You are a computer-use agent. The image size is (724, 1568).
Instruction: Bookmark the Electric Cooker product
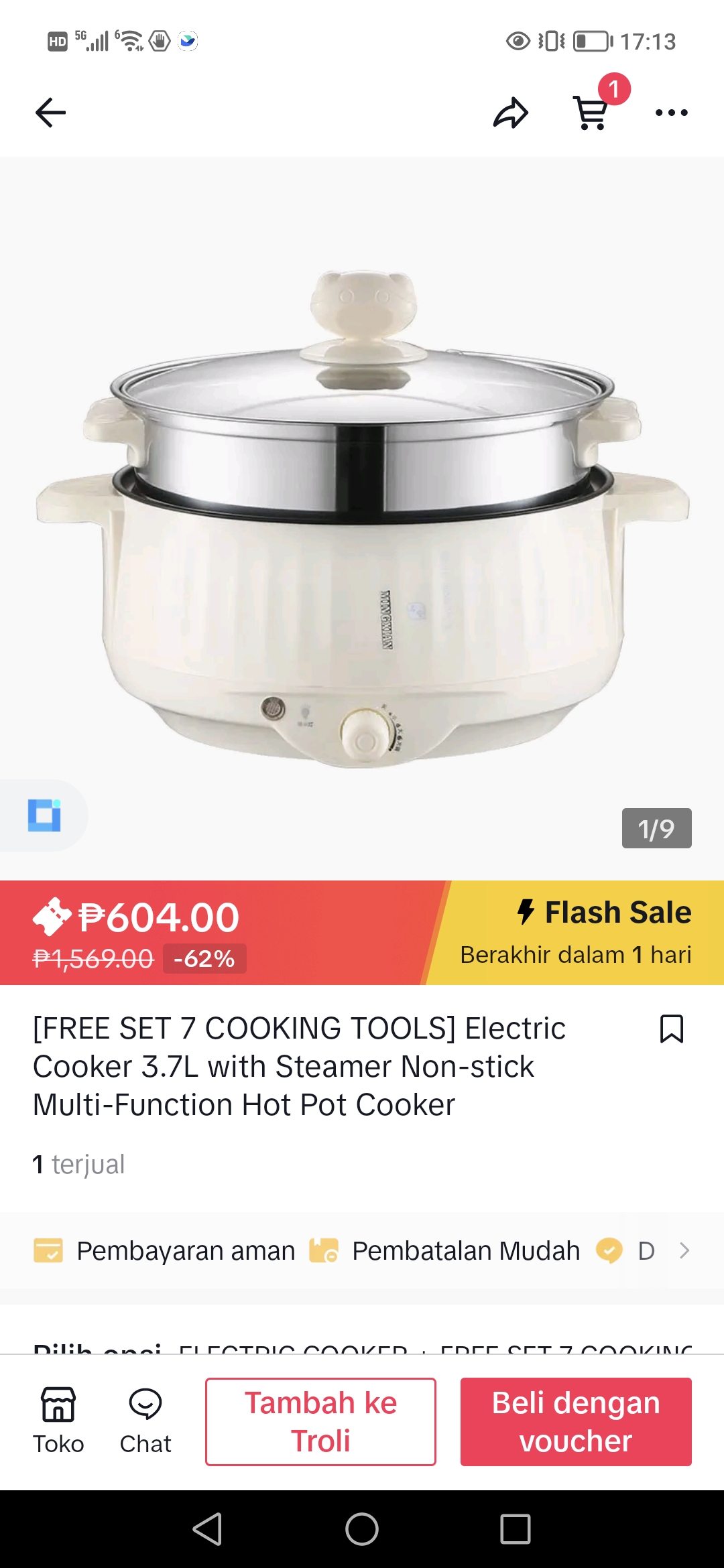(671, 1029)
